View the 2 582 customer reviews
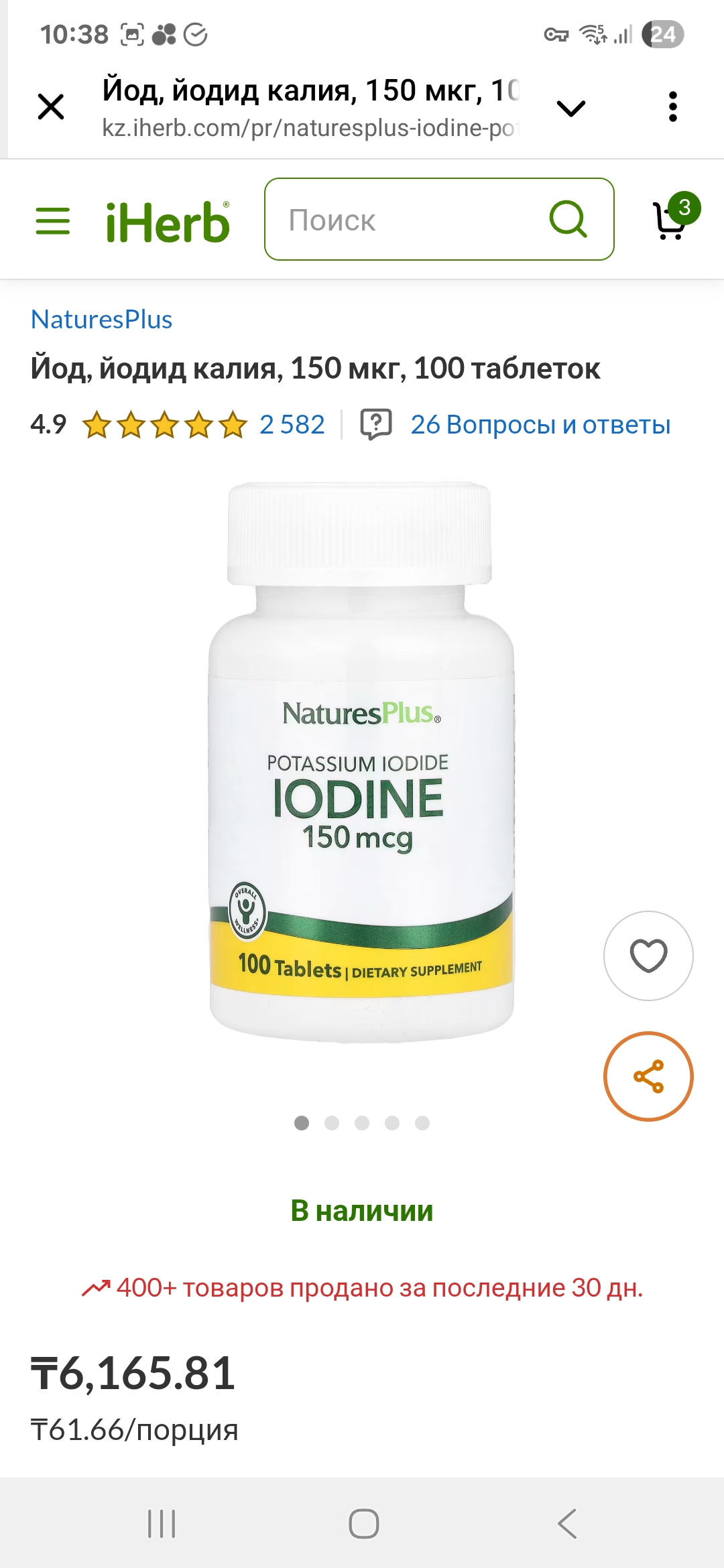 (x=292, y=425)
